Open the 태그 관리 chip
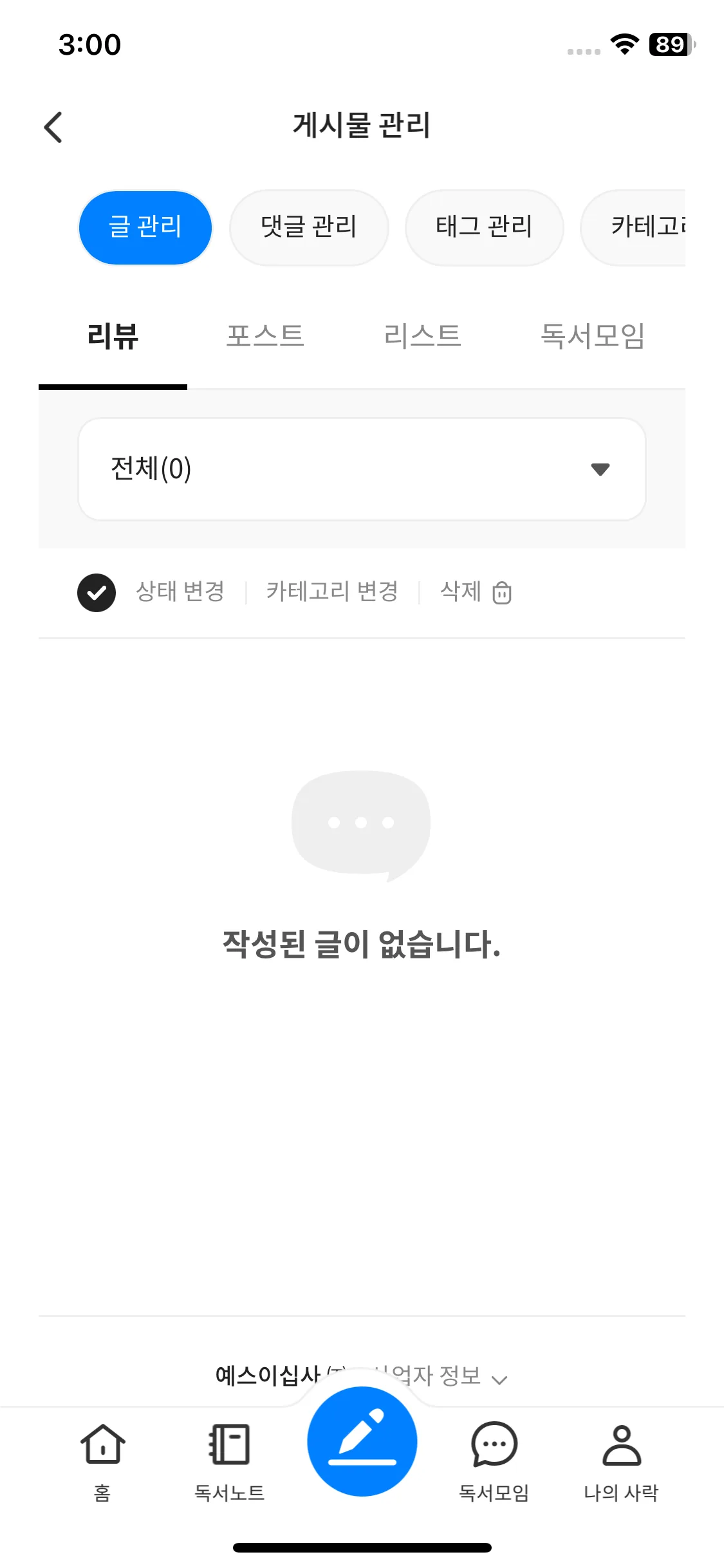Viewport: 724px width, 1568px height. point(484,227)
